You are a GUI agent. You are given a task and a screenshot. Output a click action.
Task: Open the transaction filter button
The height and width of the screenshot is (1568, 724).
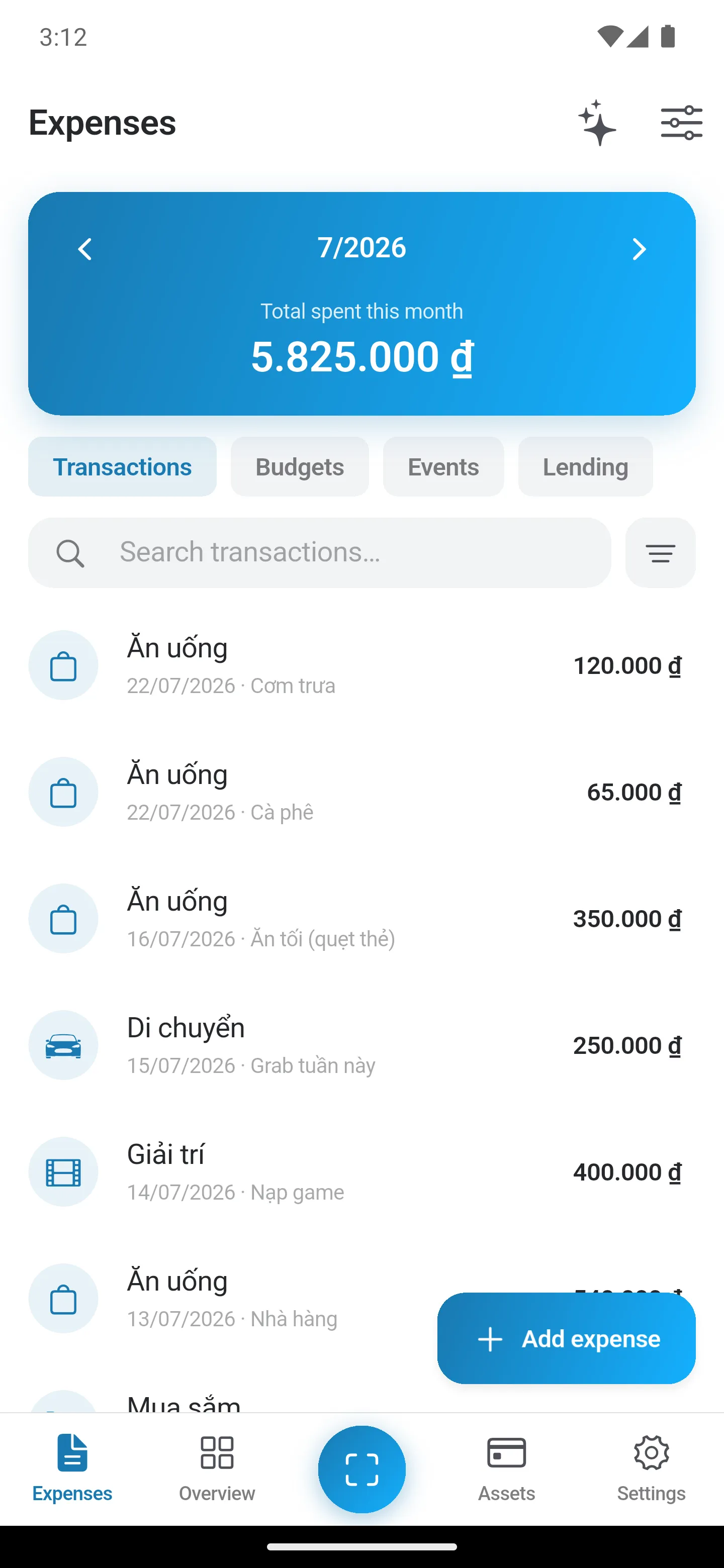click(660, 553)
